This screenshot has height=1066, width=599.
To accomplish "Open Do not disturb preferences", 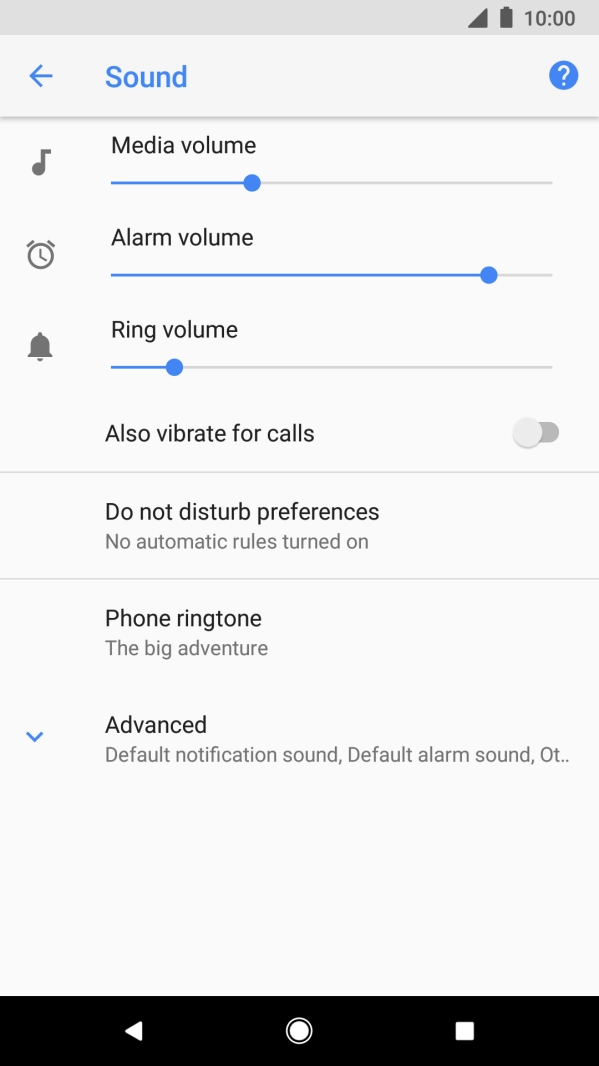I will click(x=299, y=526).
